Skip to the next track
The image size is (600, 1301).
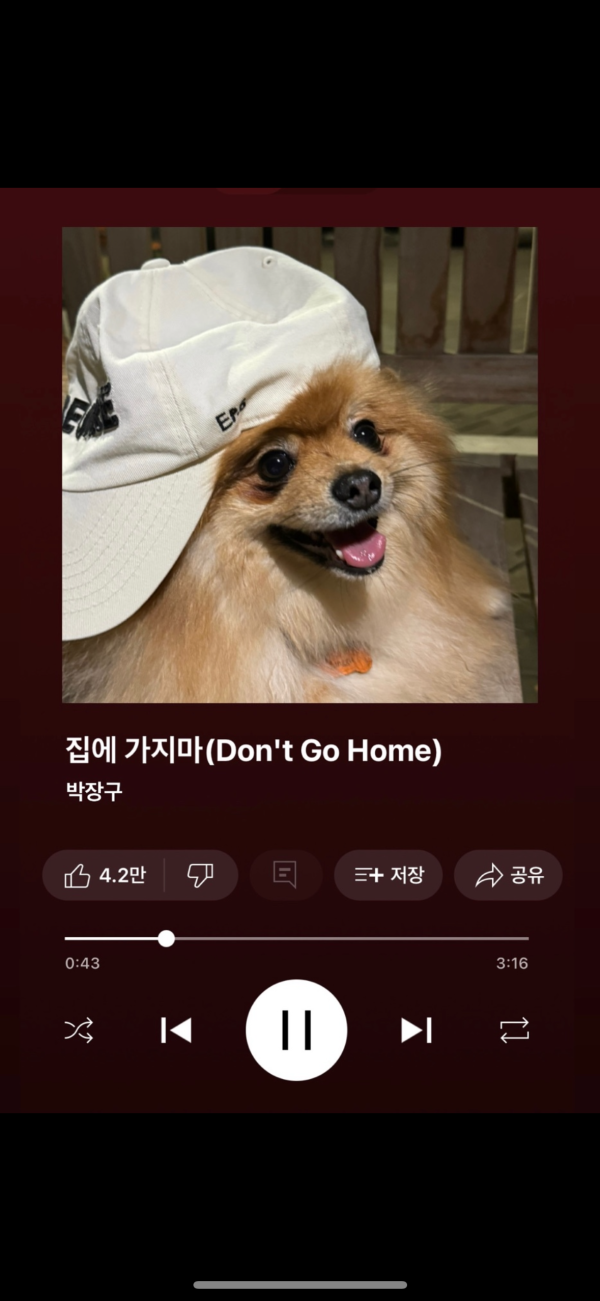point(416,1030)
